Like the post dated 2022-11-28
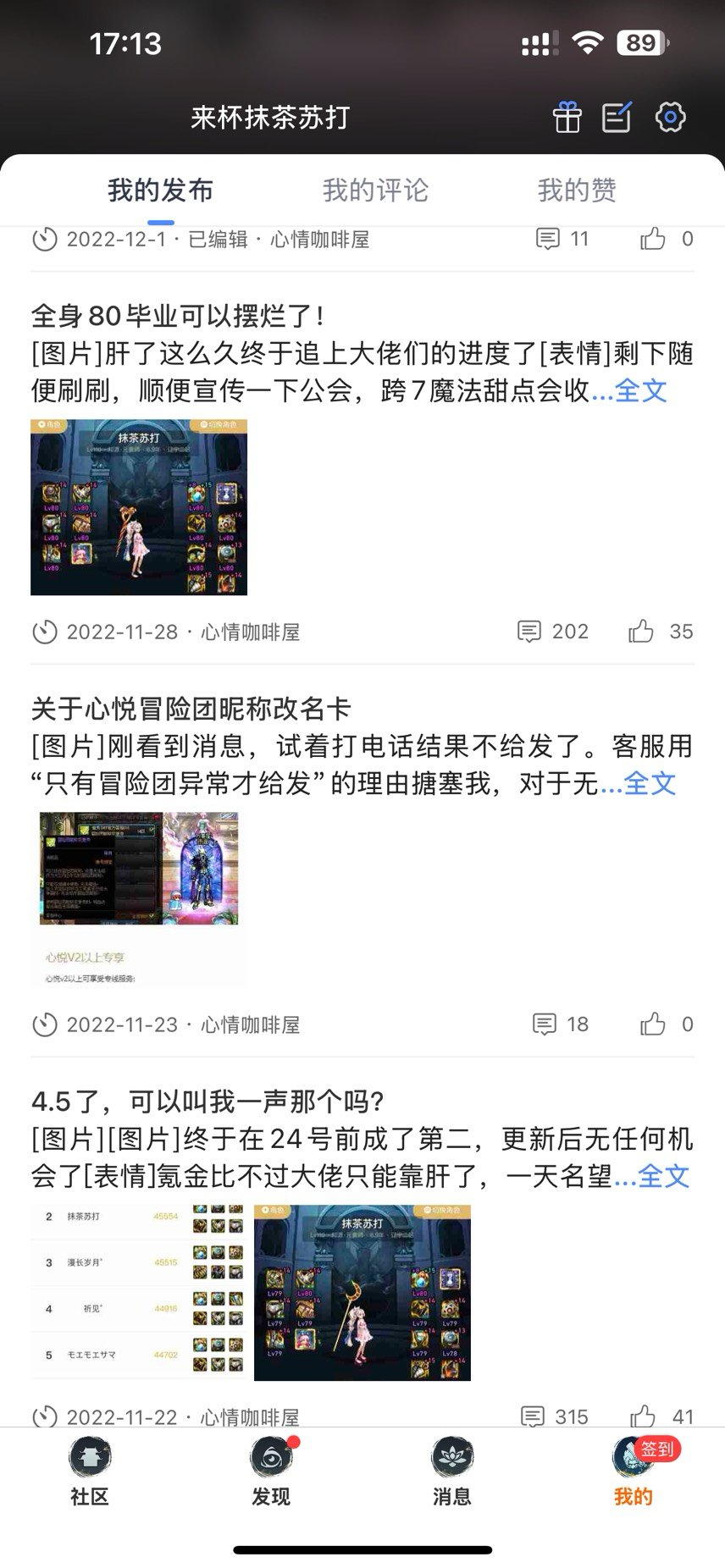Image resolution: width=725 pixels, height=1568 pixels. click(x=641, y=632)
